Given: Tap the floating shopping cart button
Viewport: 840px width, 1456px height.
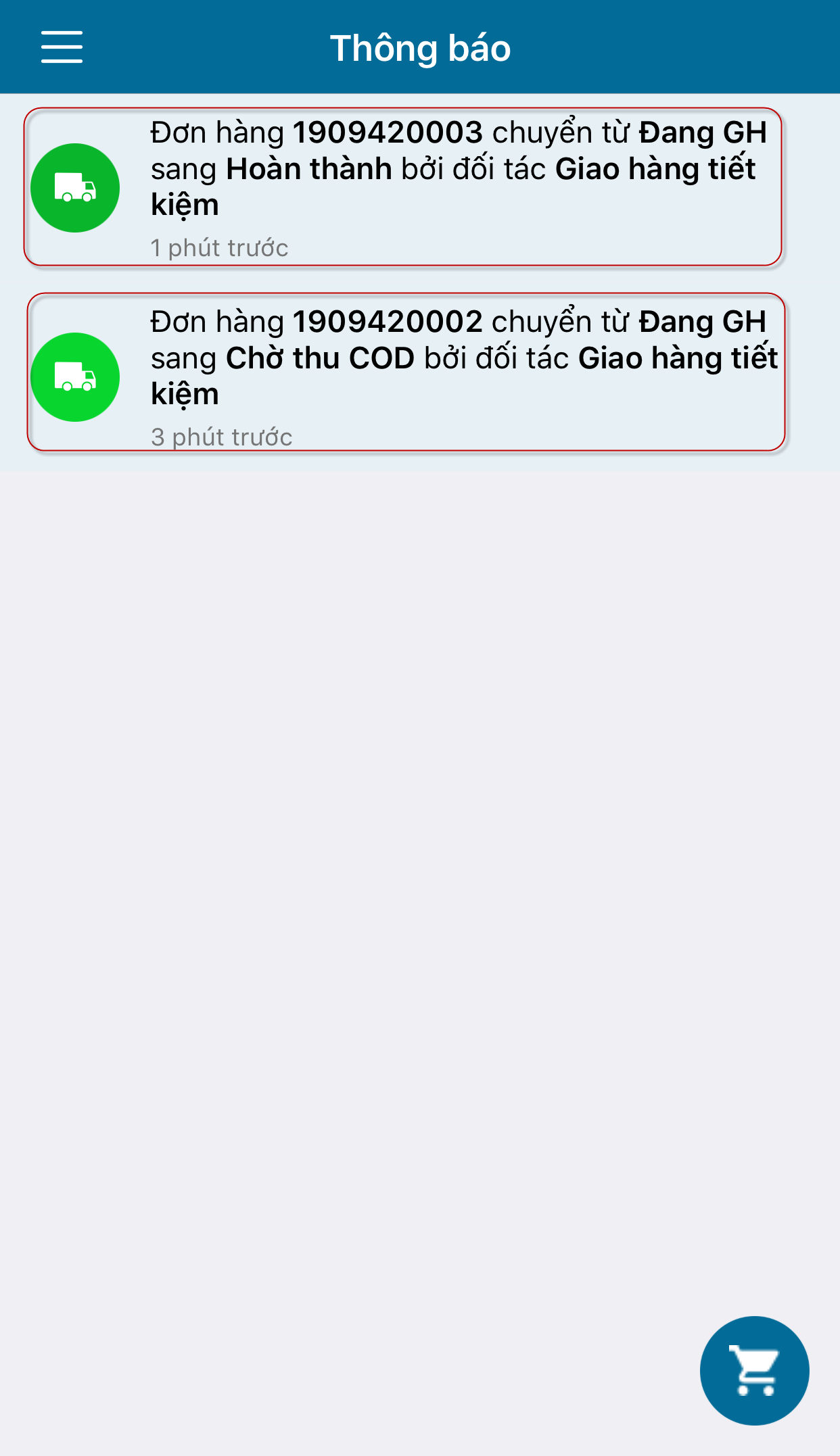Looking at the screenshot, I should pyautogui.click(x=754, y=1371).
